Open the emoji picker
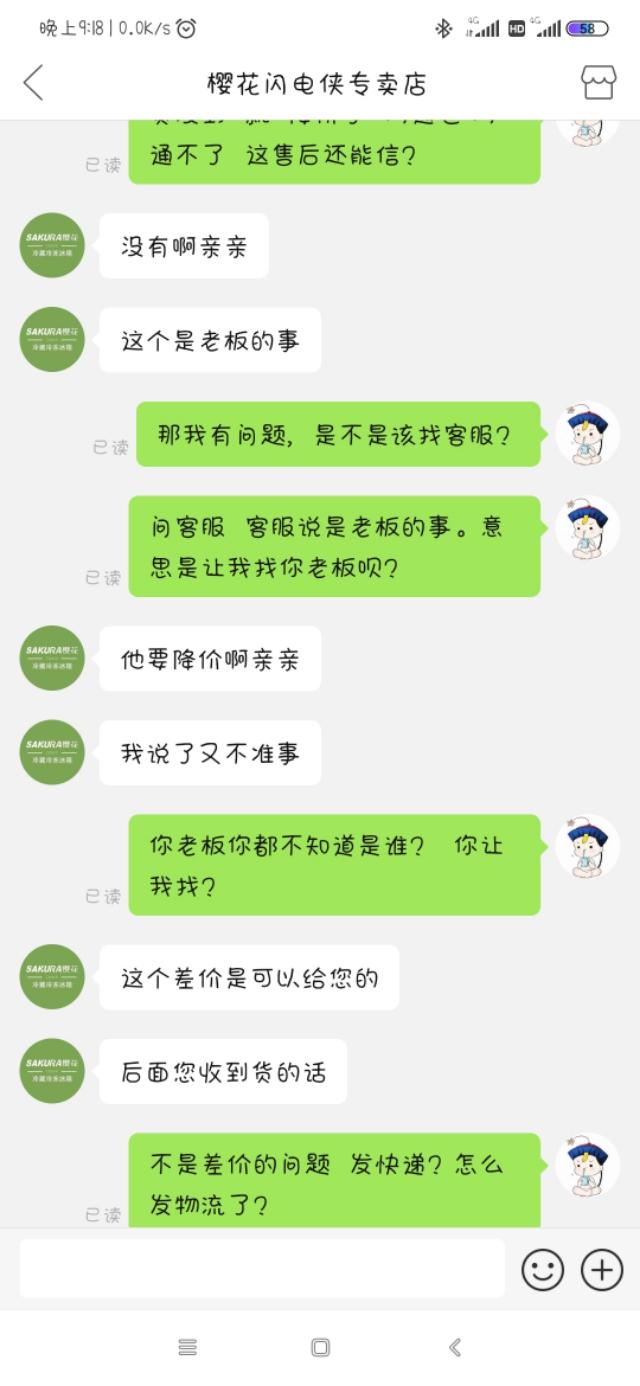The width and height of the screenshot is (640, 1386). [x=542, y=1270]
